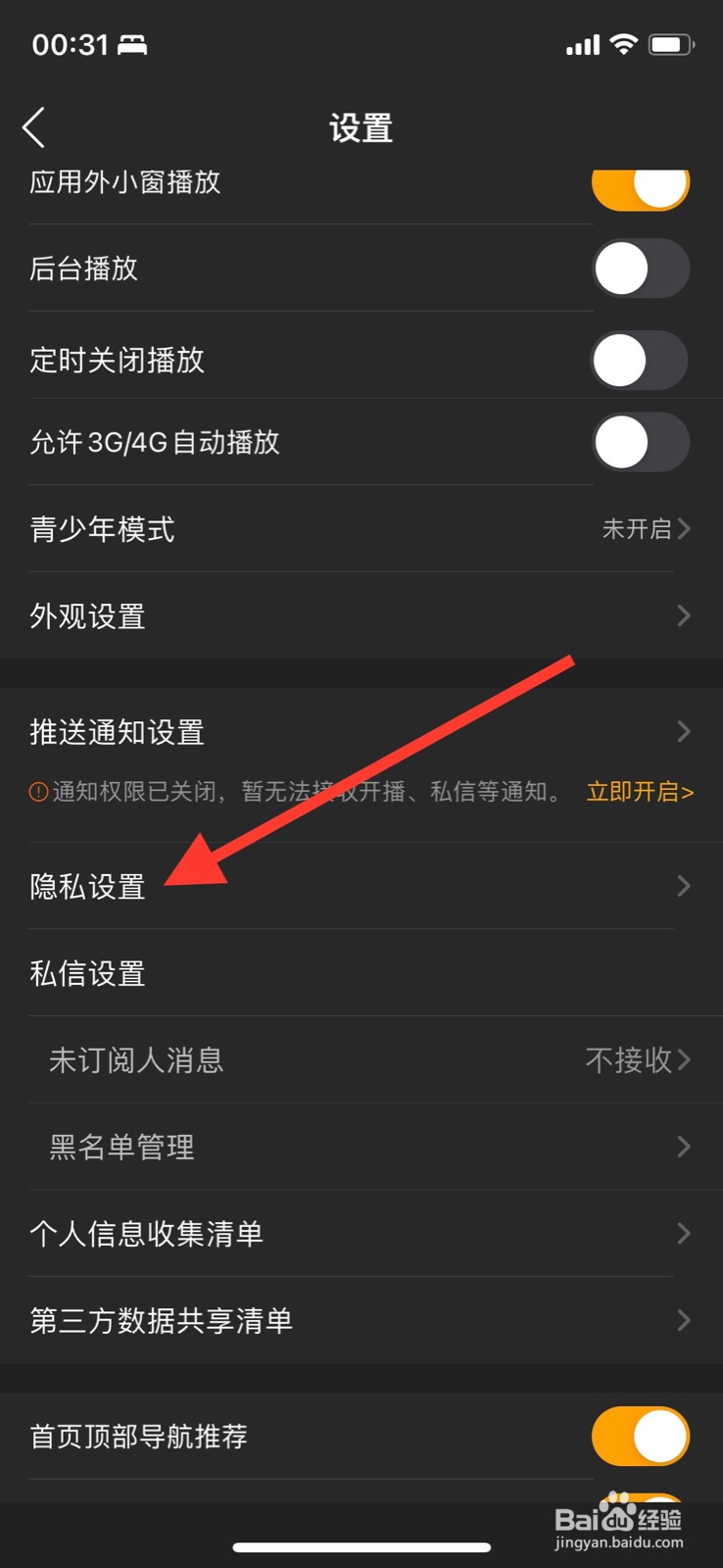
Task: Click the battery indicator in the status bar
Action: [x=670, y=44]
